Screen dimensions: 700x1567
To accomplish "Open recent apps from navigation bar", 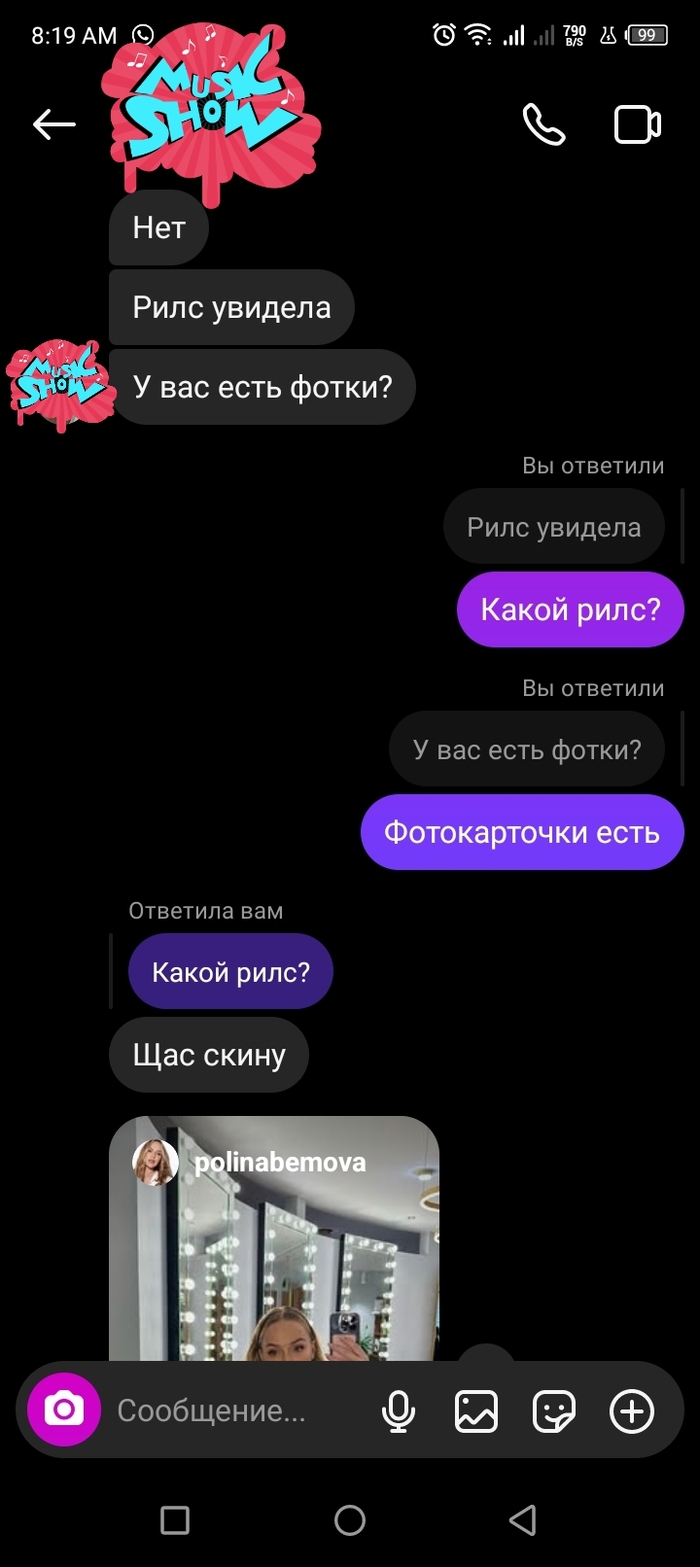I will pyautogui.click(x=175, y=1520).
